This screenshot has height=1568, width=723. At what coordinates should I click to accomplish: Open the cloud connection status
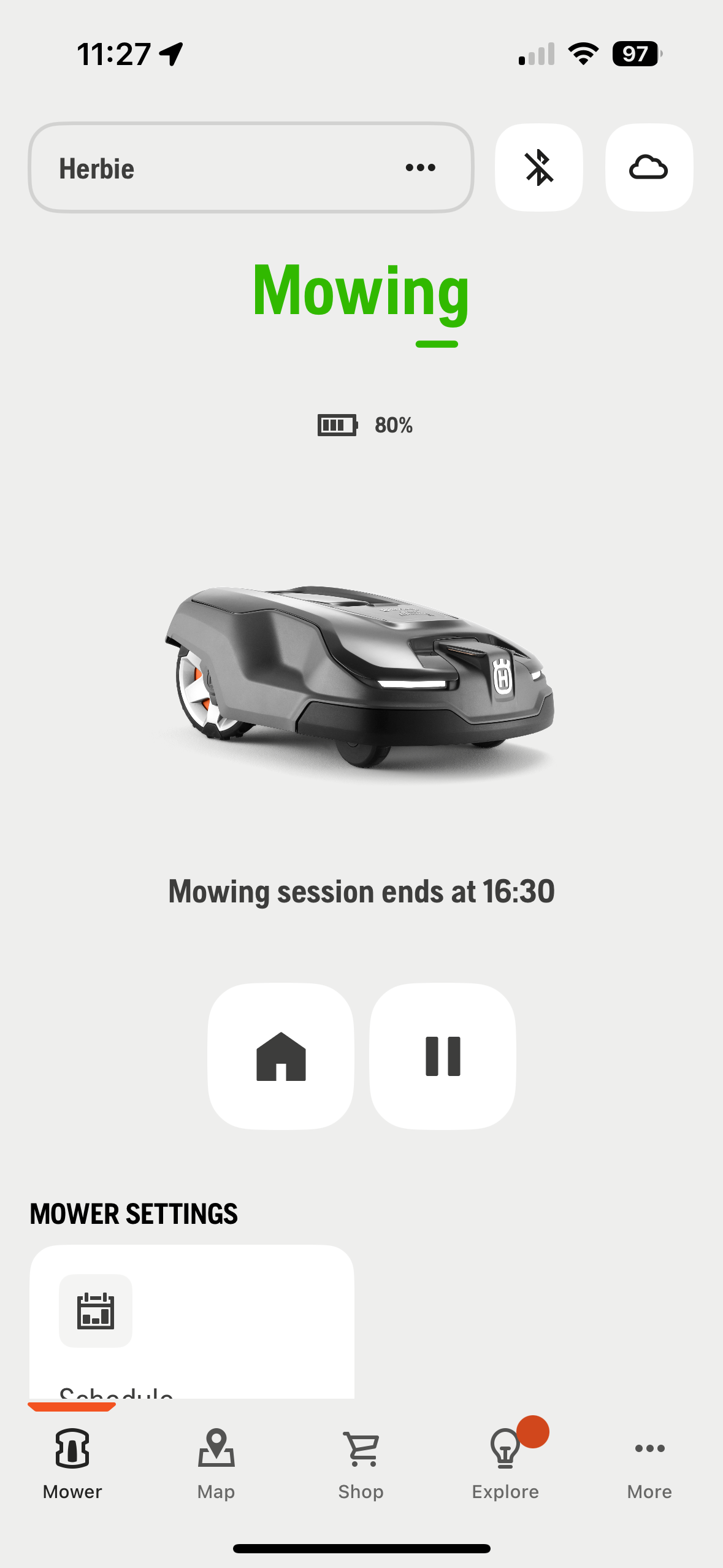pyautogui.click(x=649, y=167)
